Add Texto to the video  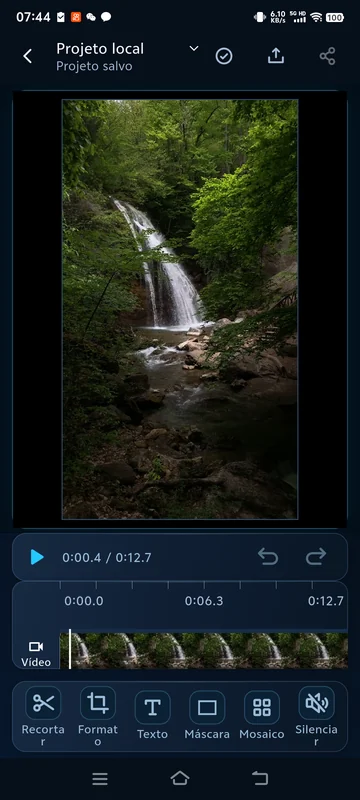(152, 715)
